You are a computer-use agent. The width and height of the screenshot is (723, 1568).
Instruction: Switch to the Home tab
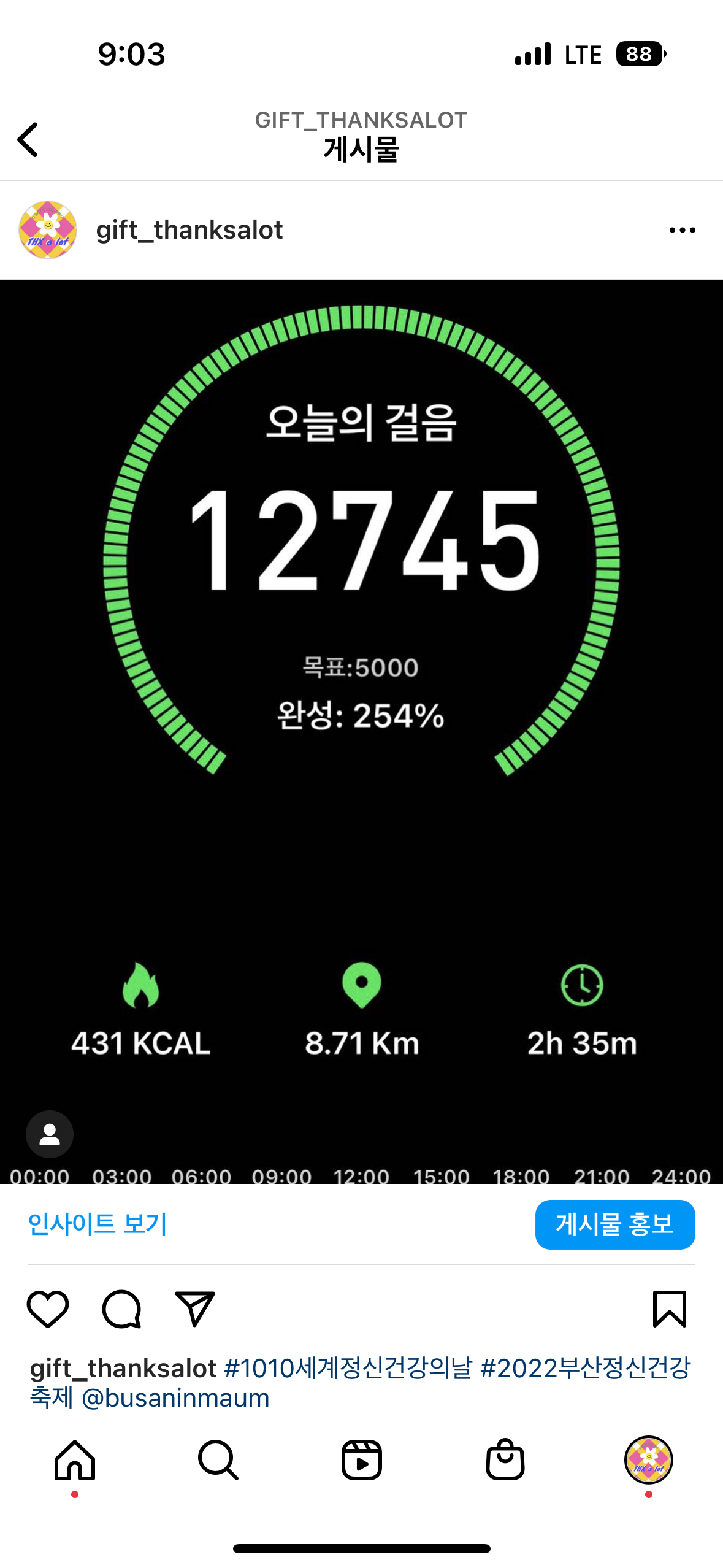[75, 1460]
